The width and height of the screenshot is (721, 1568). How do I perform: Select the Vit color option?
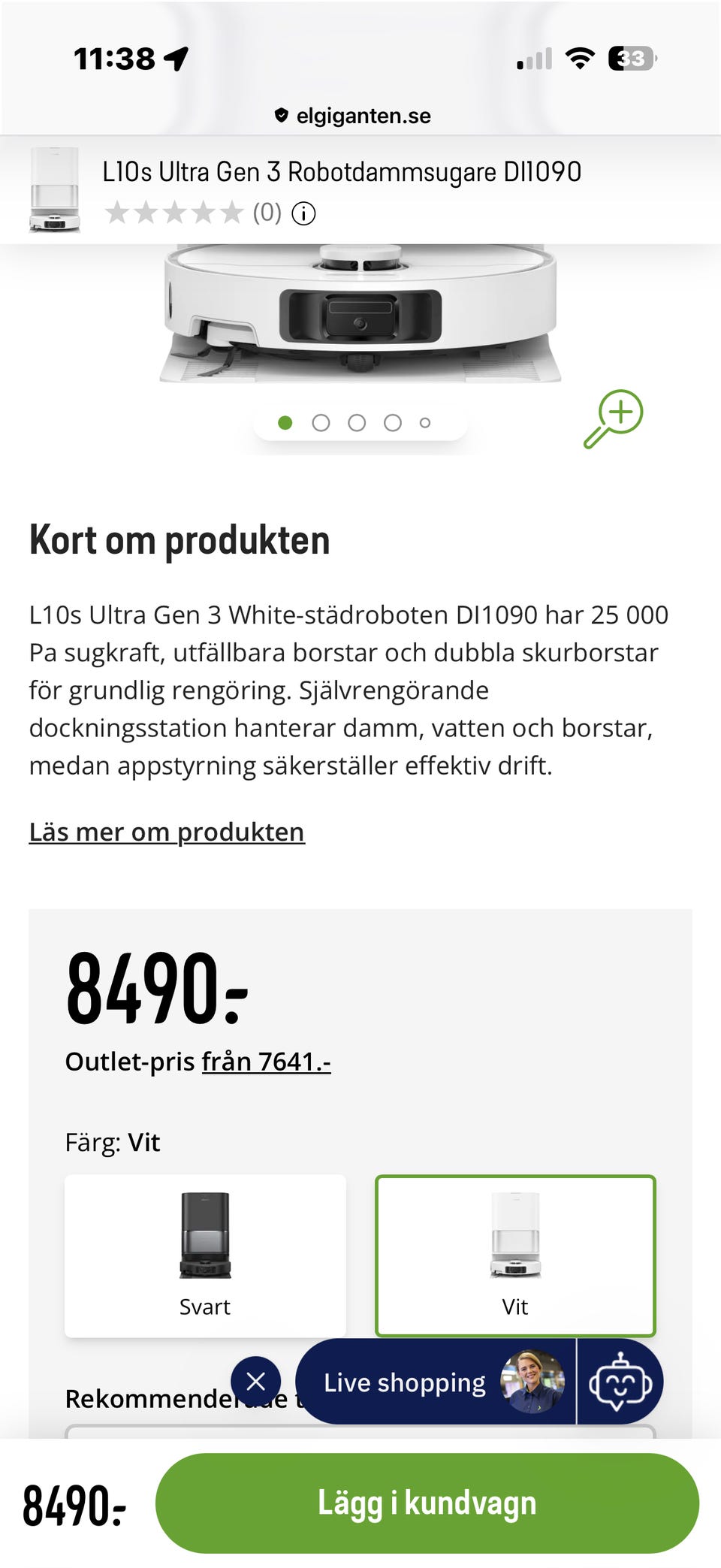(x=515, y=1256)
